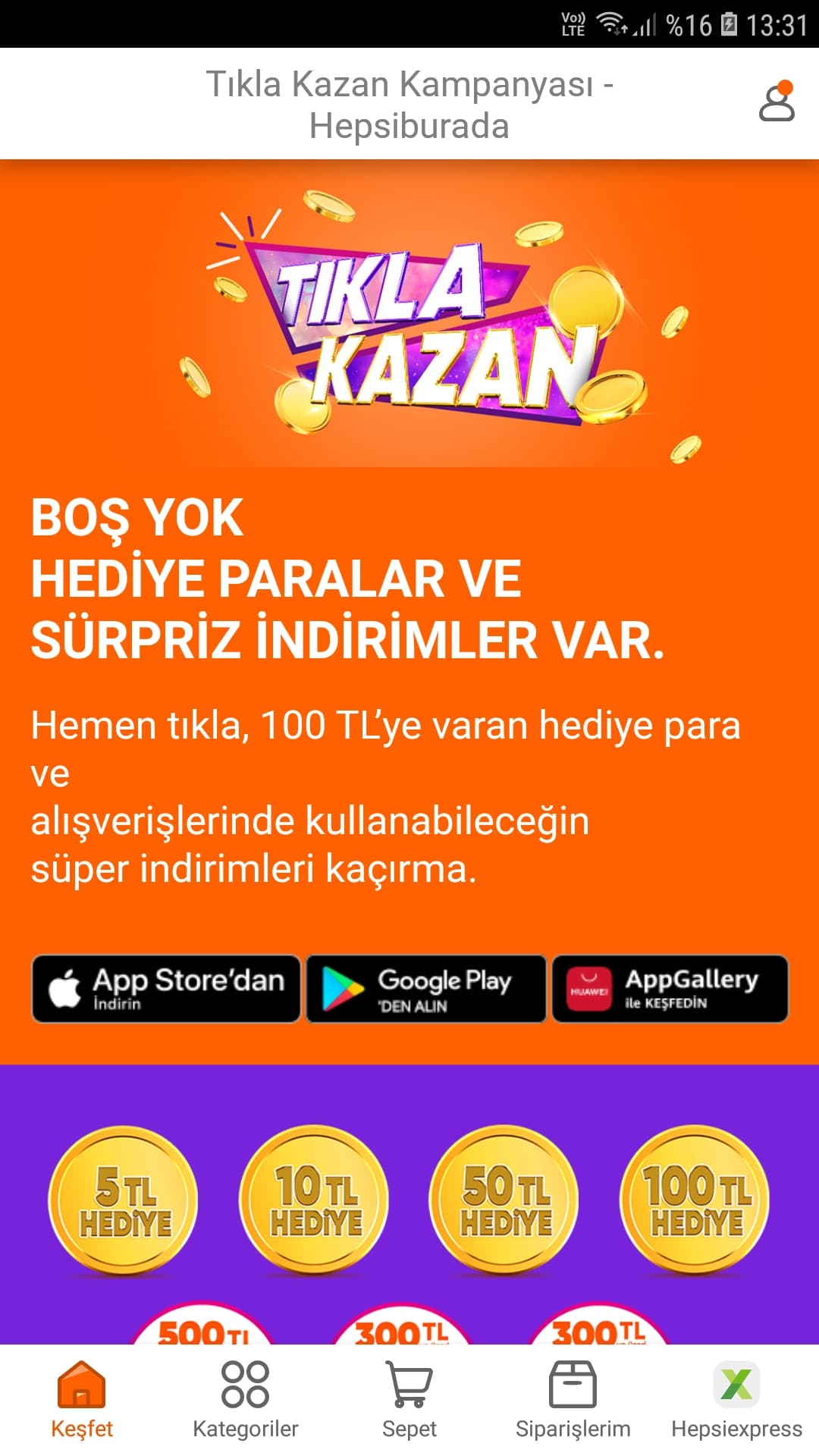Tap the App Store'dan İndirin badge

coord(166,989)
